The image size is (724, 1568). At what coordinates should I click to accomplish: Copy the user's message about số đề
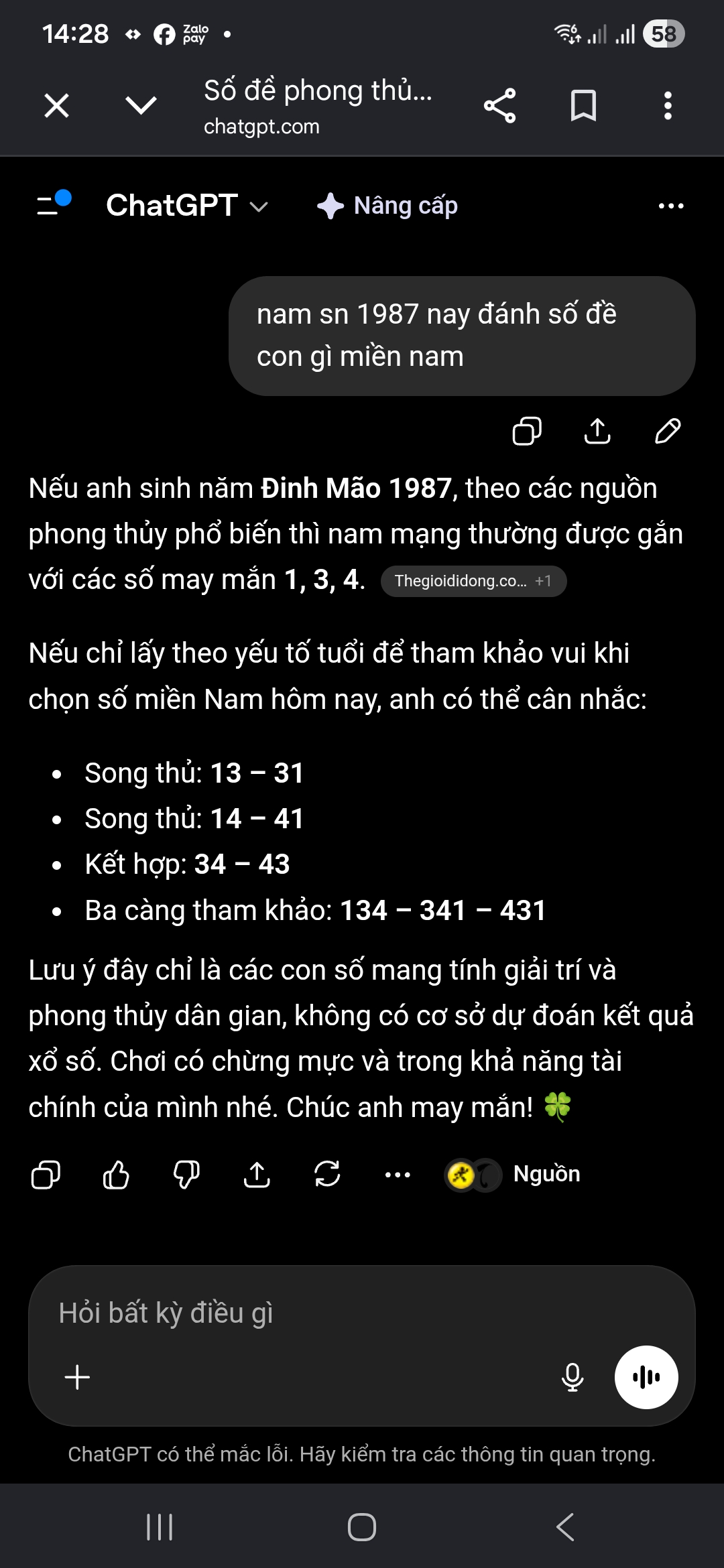pos(527,431)
